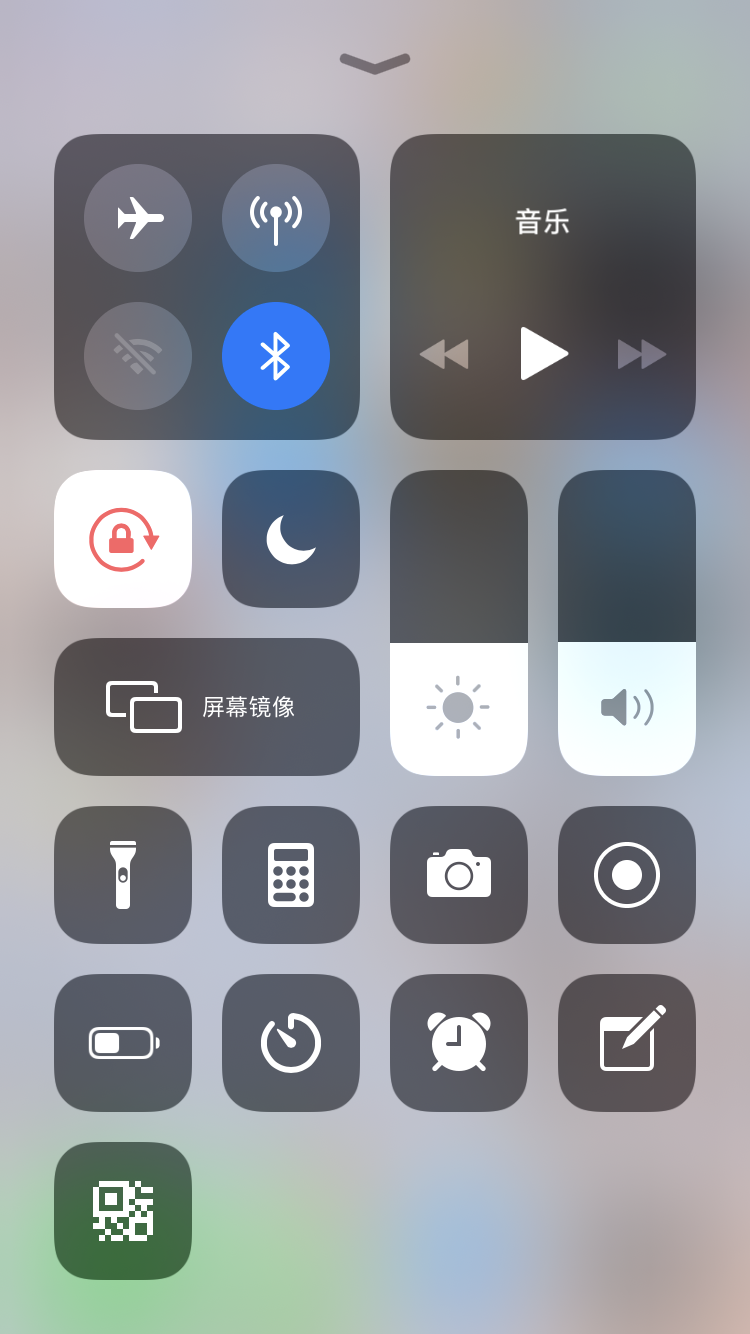Go back to the previous track
The width and height of the screenshot is (750, 1334).
click(x=444, y=354)
